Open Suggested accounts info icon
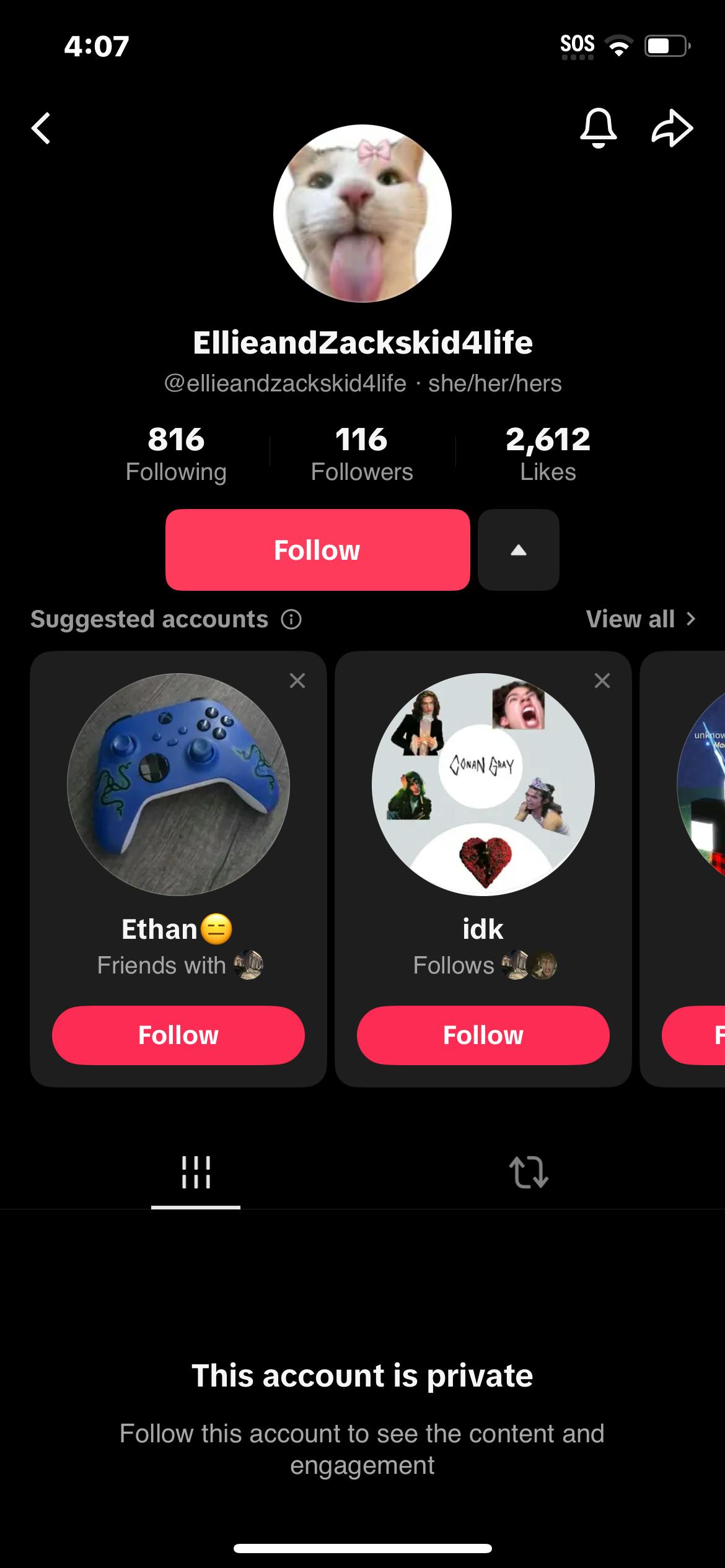 click(x=291, y=619)
